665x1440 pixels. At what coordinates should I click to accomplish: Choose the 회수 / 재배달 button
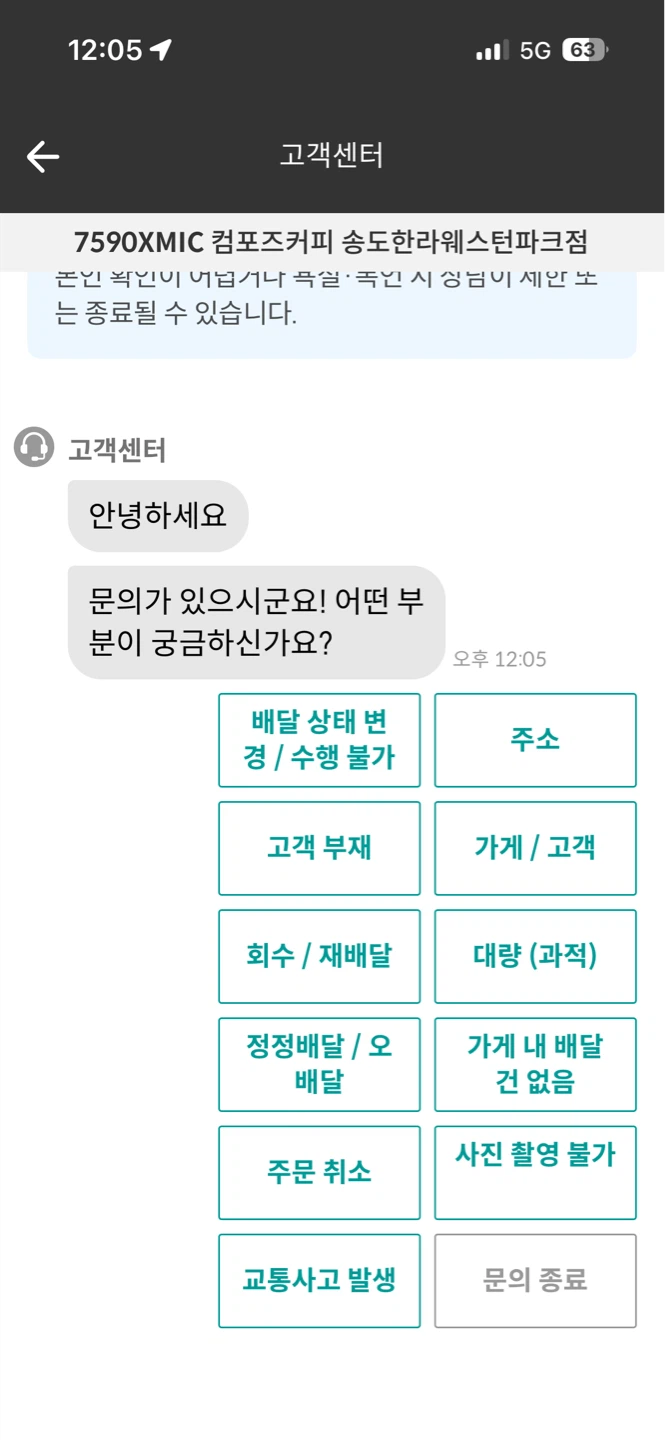click(x=319, y=956)
